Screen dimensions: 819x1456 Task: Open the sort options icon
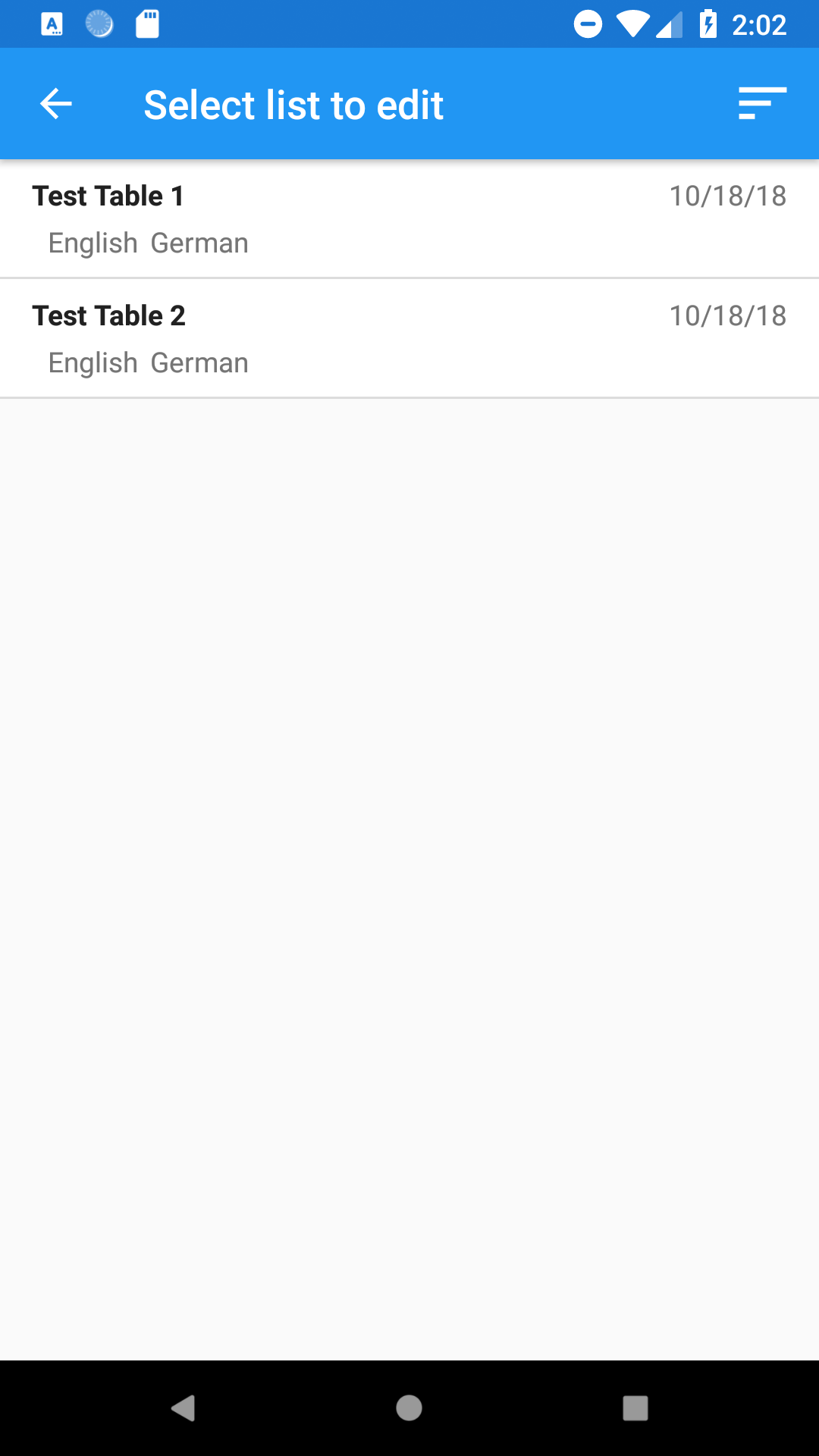[762, 104]
